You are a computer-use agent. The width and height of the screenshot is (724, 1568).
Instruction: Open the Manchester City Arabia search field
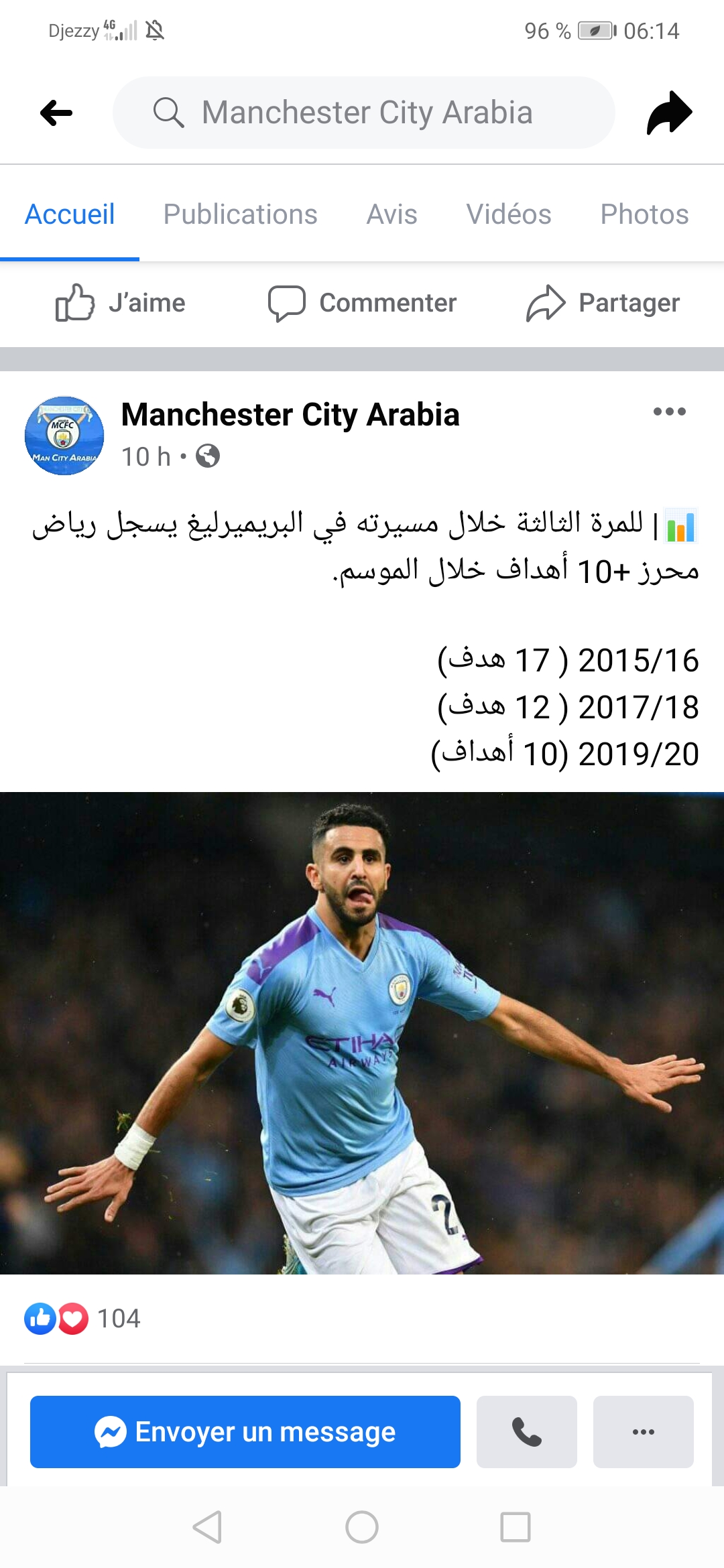click(x=364, y=113)
